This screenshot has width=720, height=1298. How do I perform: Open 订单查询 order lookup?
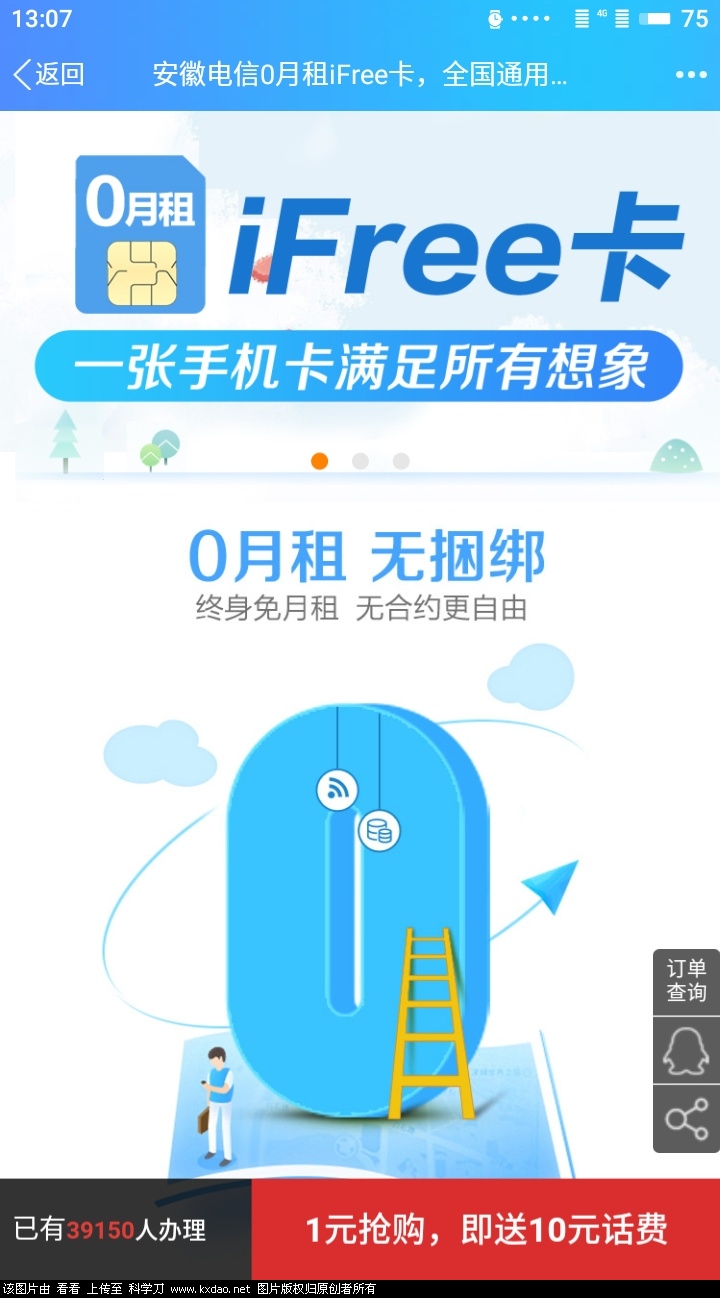[686, 981]
